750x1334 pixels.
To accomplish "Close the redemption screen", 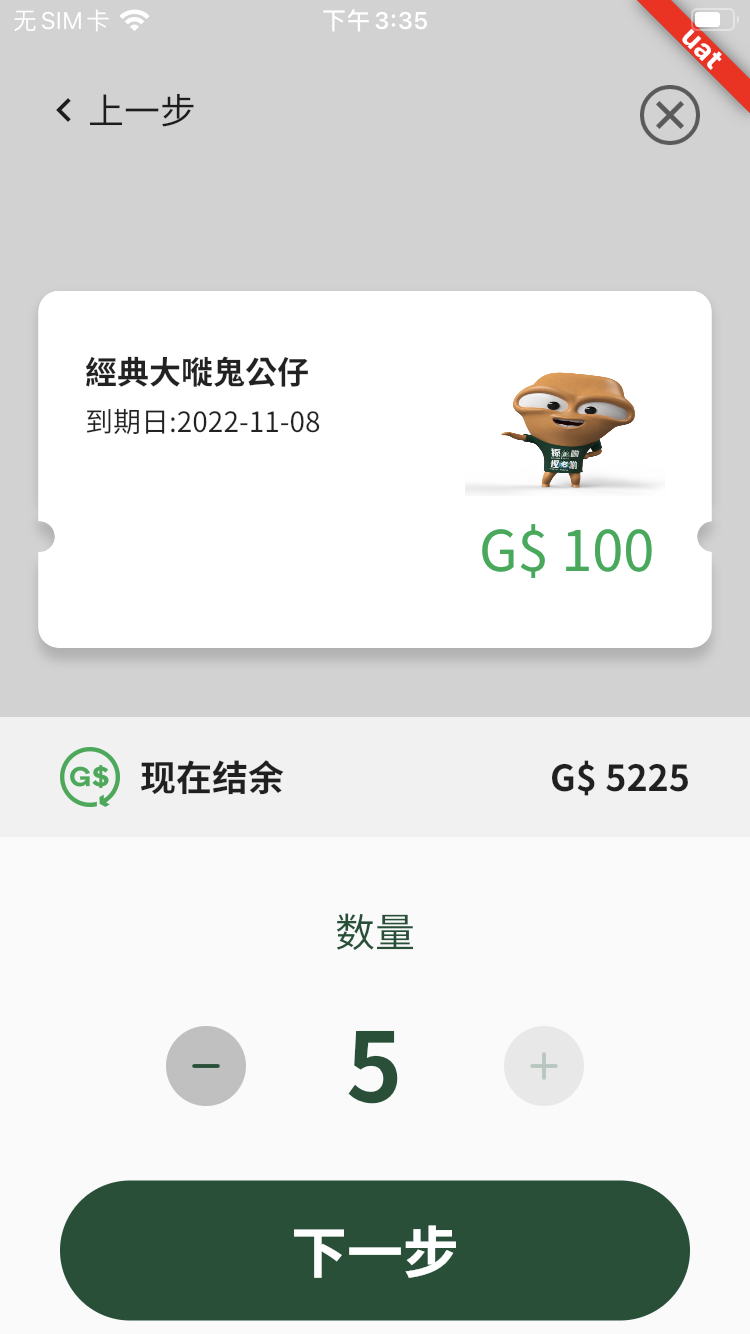I will [669, 116].
